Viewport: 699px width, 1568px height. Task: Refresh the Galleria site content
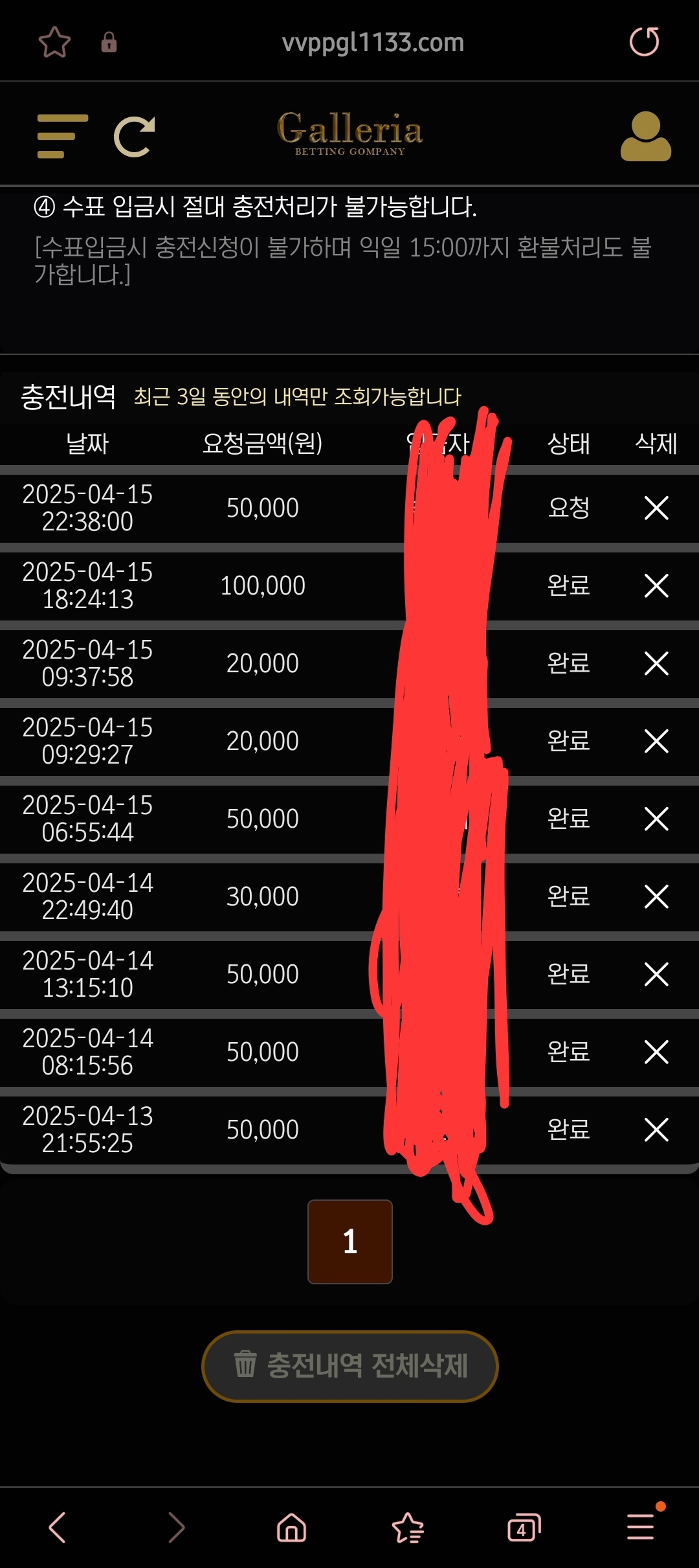pos(135,137)
